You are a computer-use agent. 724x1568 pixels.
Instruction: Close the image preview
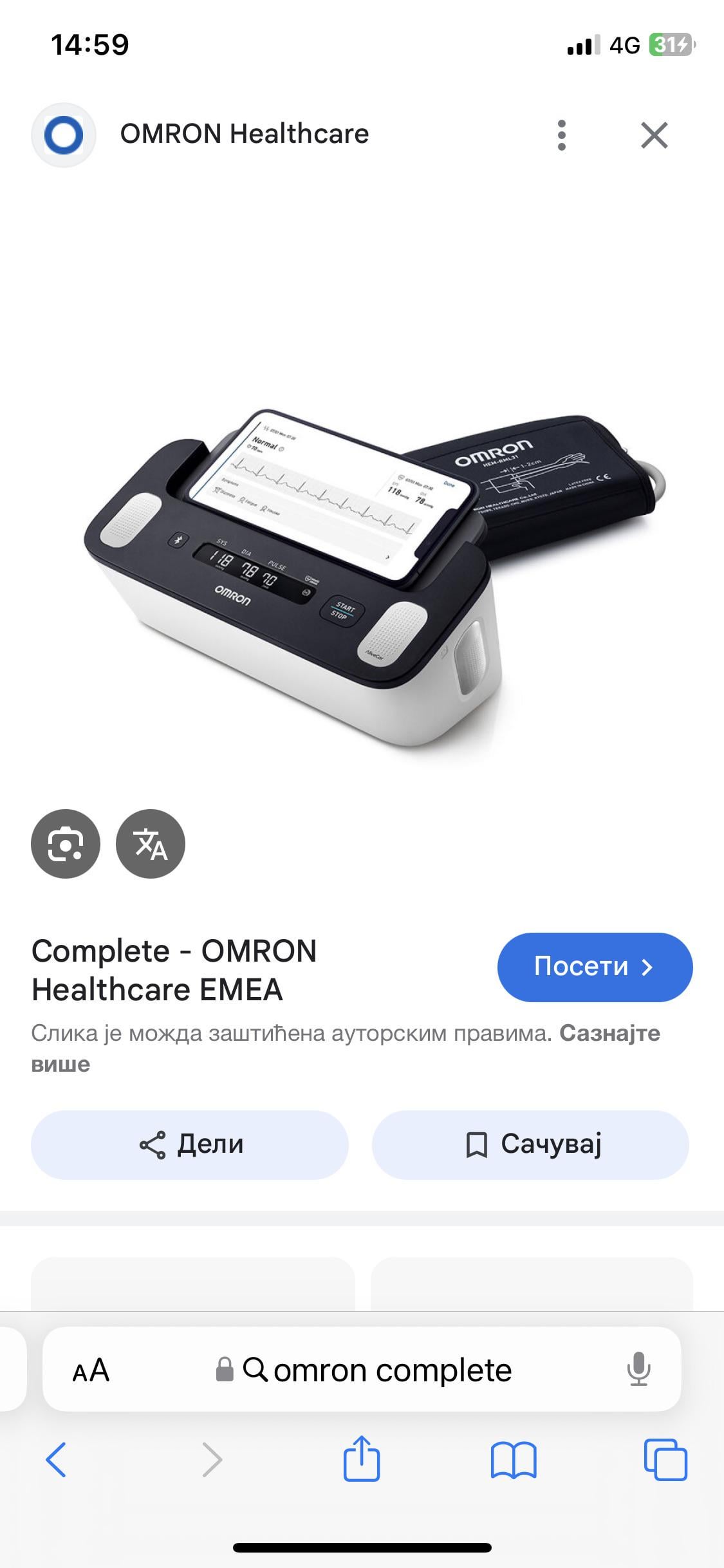pyautogui.click(x=654, y=135)
